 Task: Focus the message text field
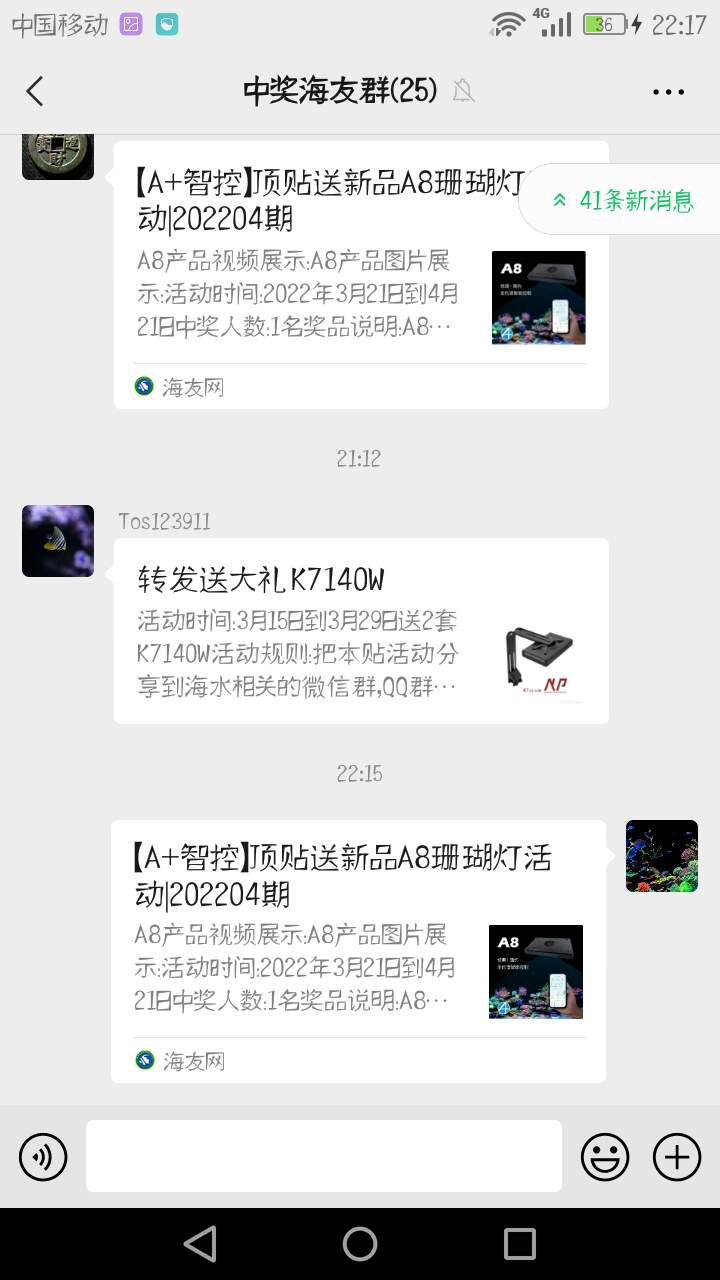point(323,1156)
